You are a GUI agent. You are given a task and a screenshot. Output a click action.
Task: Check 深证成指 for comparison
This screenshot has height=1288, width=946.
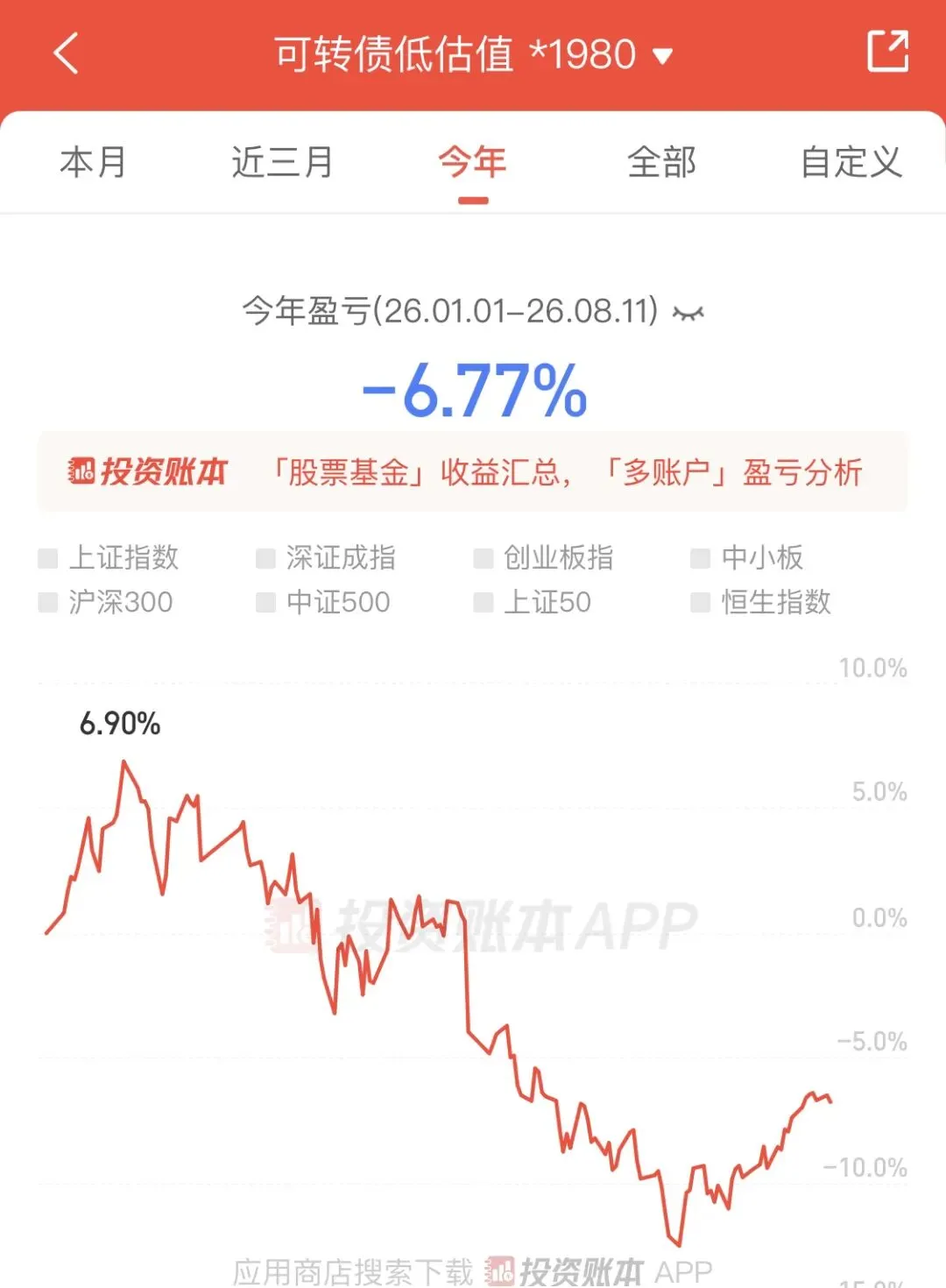coord(327,557)
